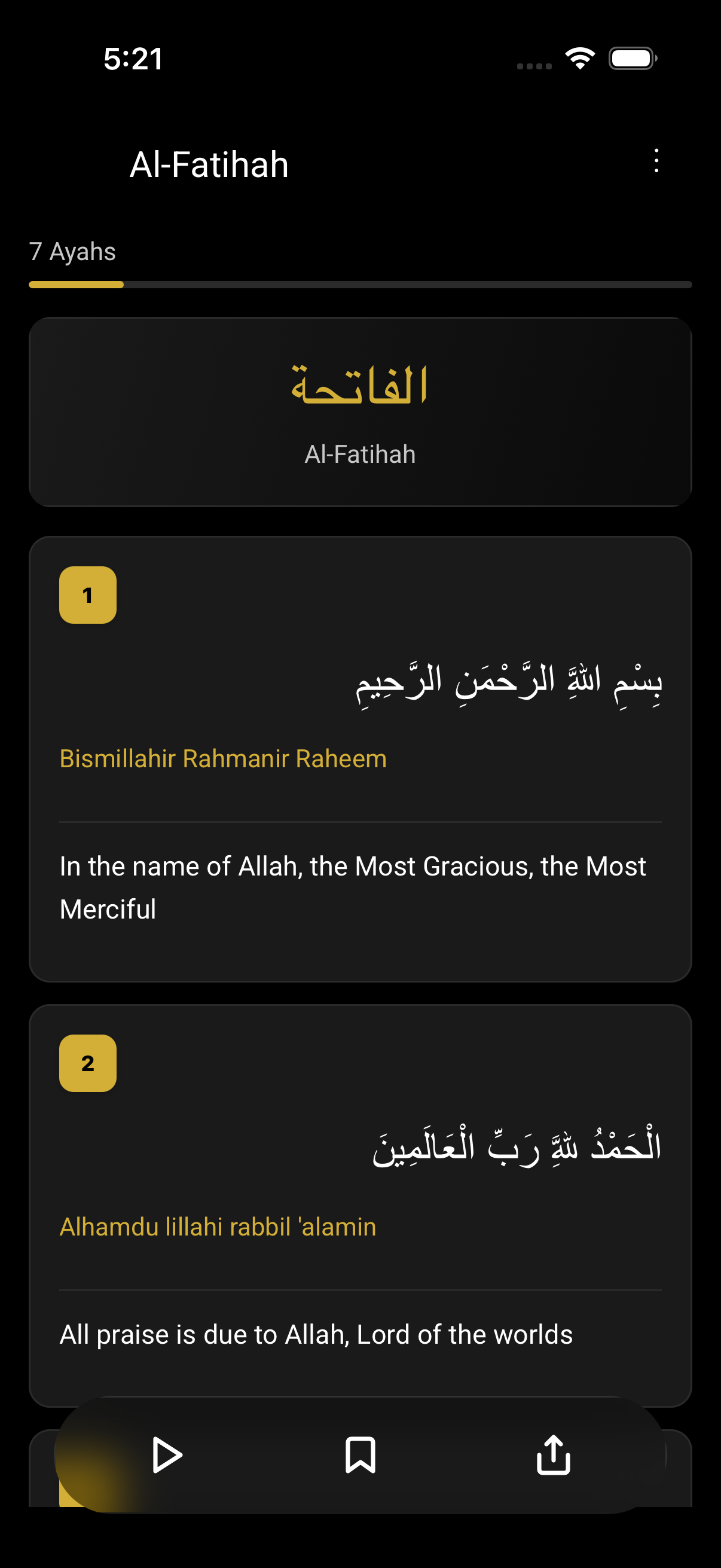Open surah options via kebab menu
This screenshot has width=721, height=1568.
(656, 162)
